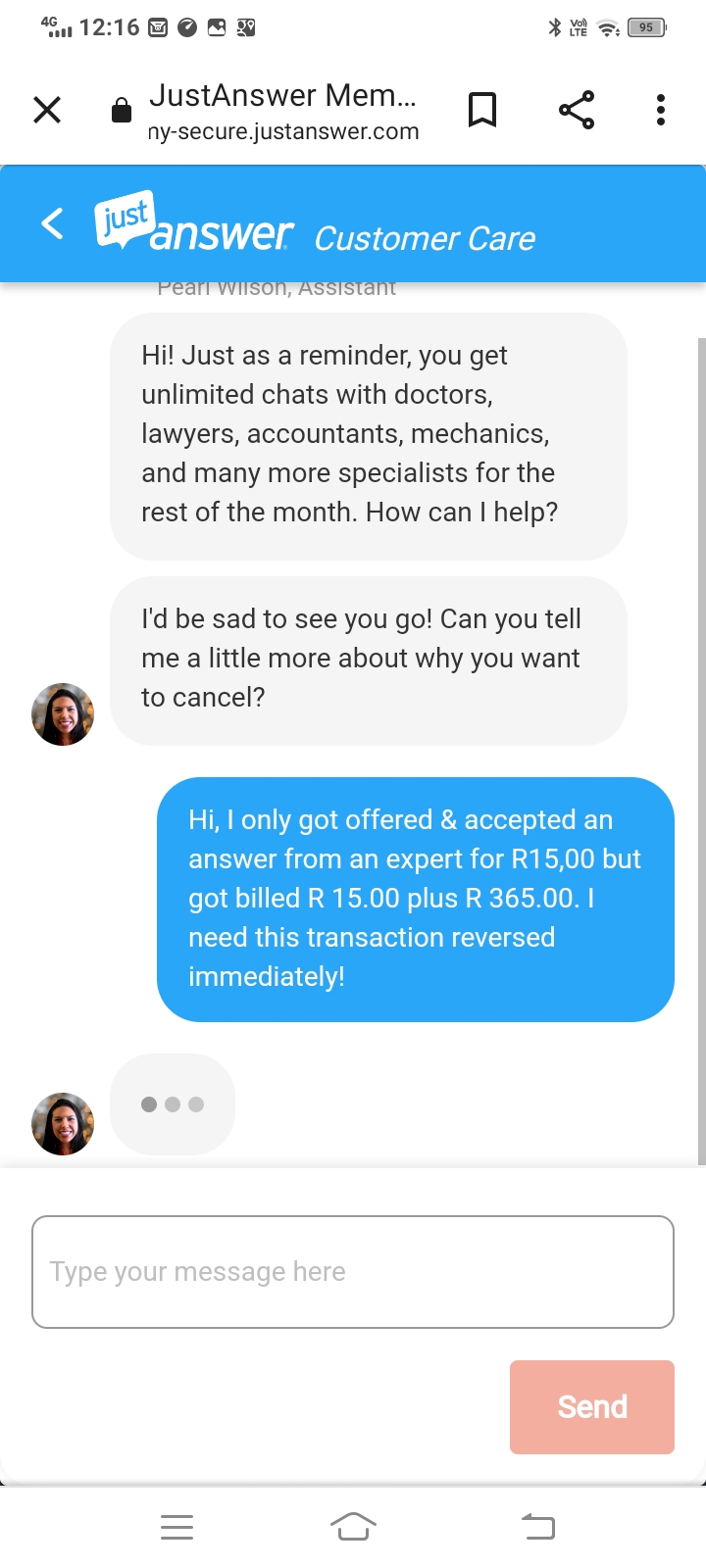Tap the typing indicator bubble

(x=173, y=1103)
